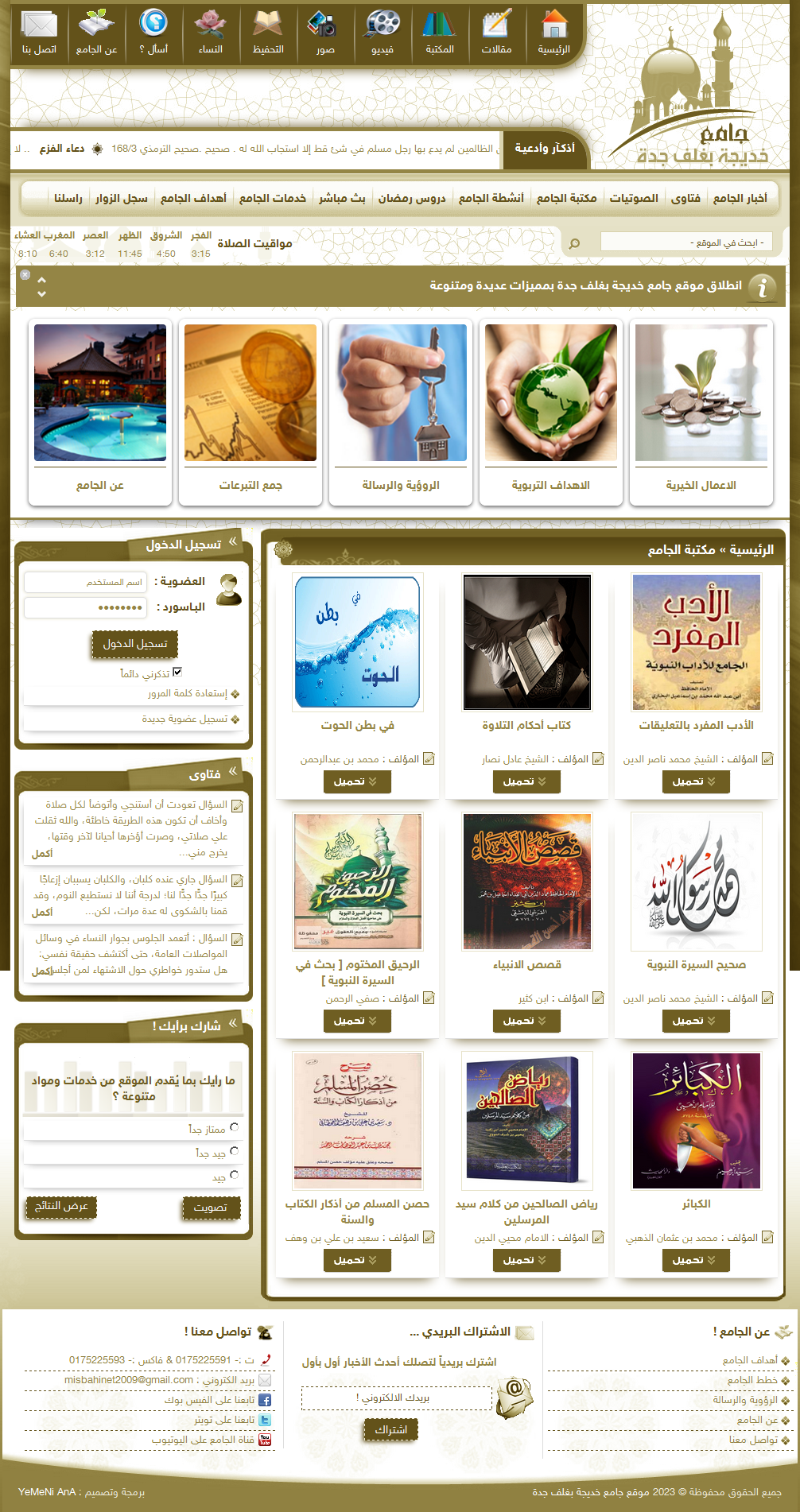Tap the تصويت vote button

coord(211,1208)
